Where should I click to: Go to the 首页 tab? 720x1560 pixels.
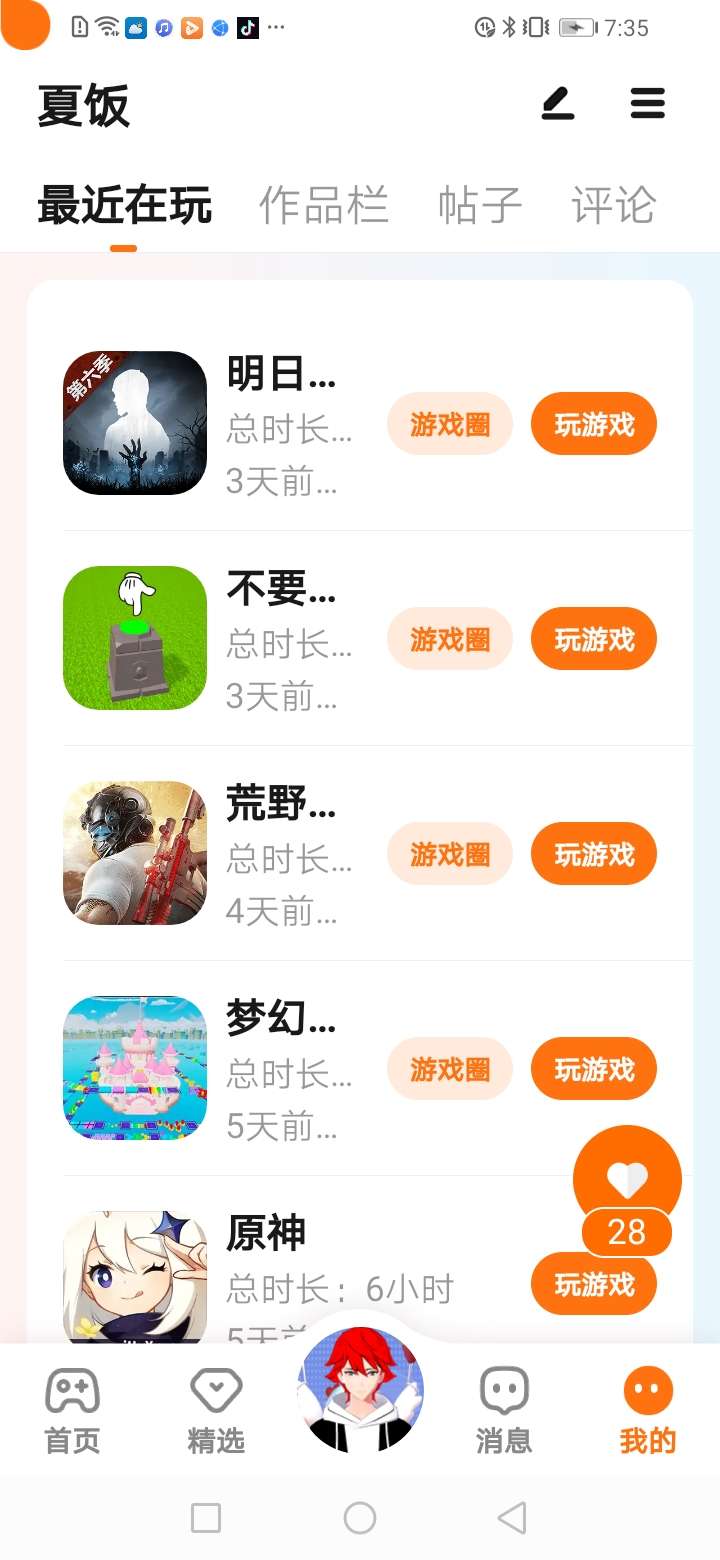click(x=72, y=1410)
